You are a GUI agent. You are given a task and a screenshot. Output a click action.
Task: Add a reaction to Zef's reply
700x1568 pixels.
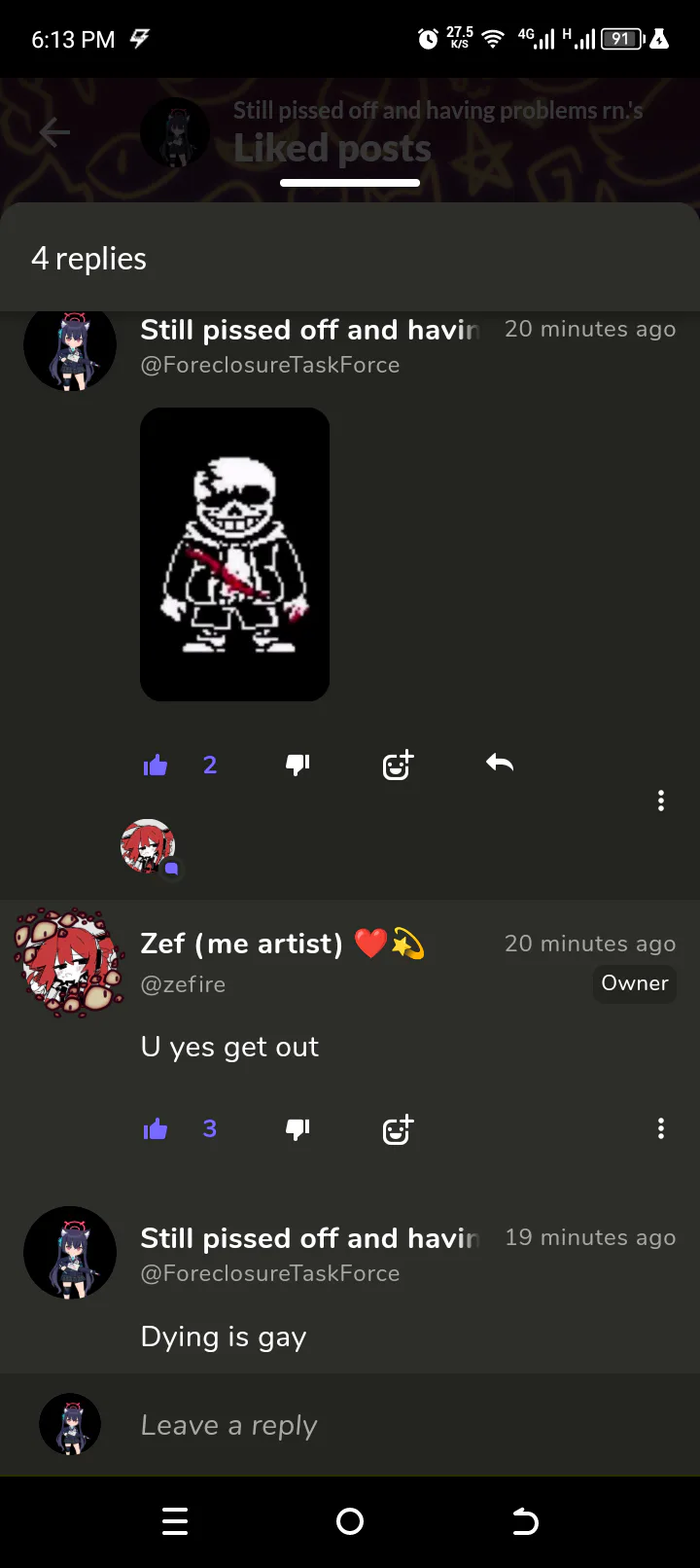click(x=398, y=1129)
